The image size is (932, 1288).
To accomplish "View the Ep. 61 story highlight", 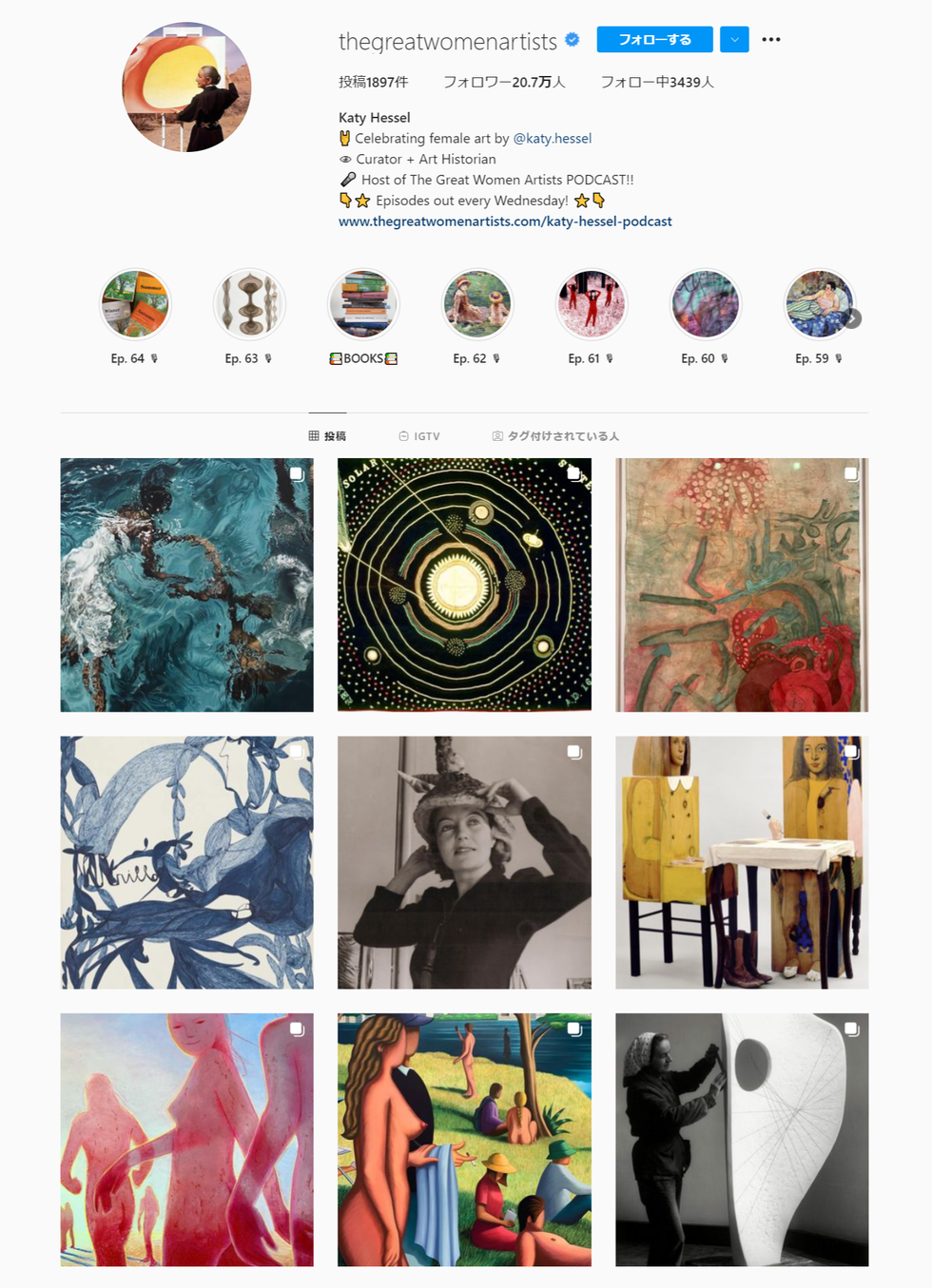I will click(x=592, y=304).
